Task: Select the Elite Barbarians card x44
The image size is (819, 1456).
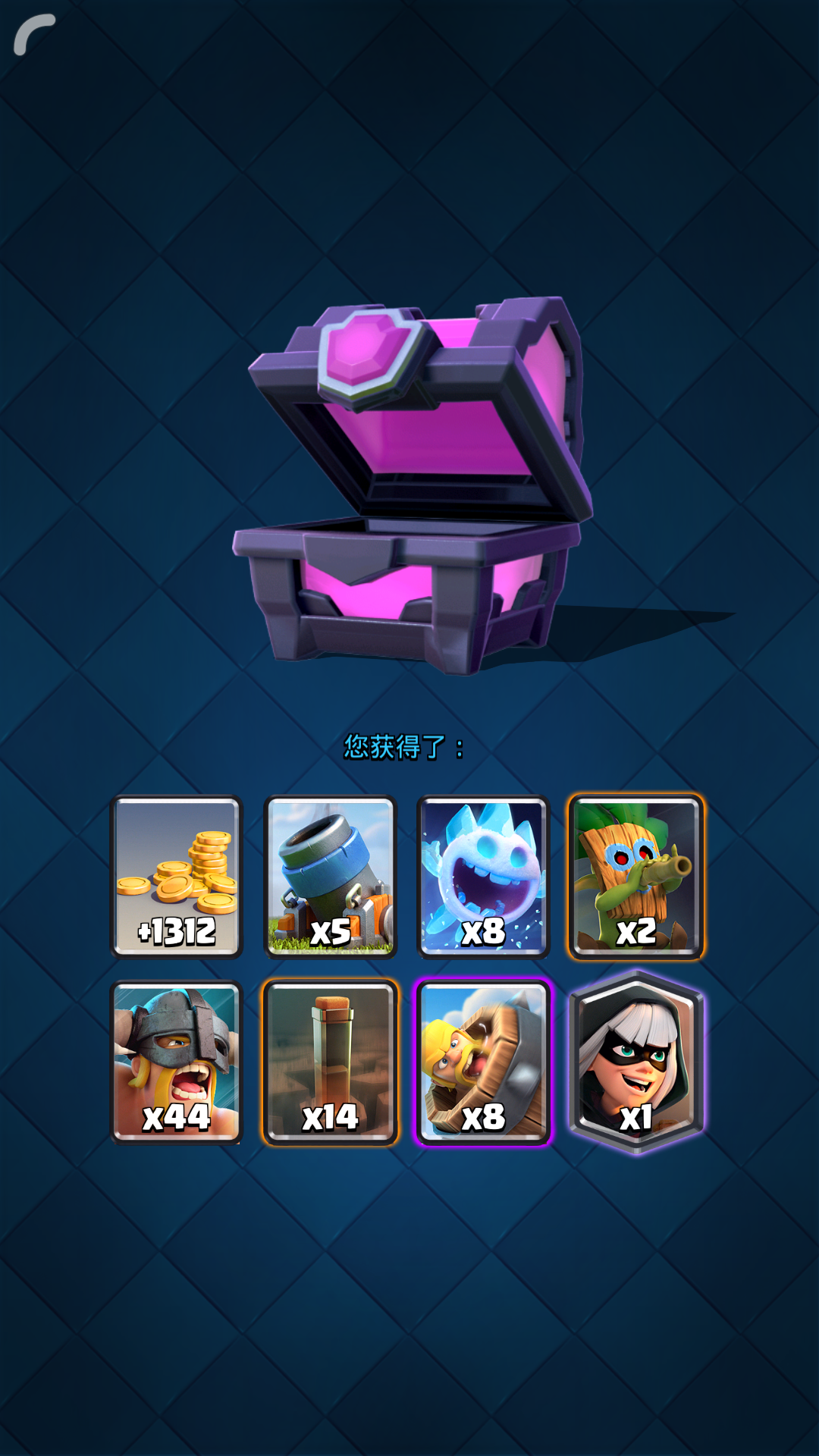Action: (x=177, y=1062)
